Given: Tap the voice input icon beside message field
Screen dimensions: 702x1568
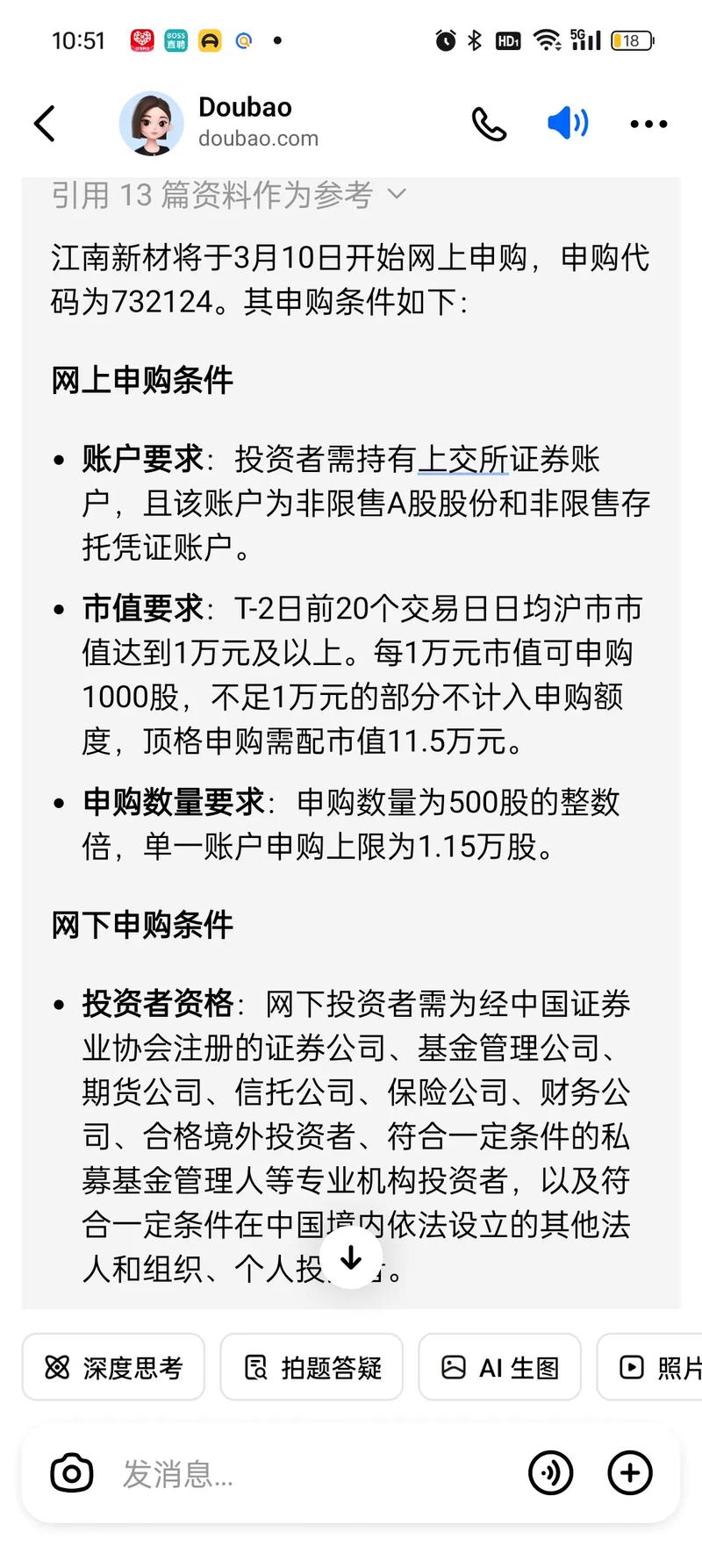Looking at the screenshot, I should point(550,1472).
